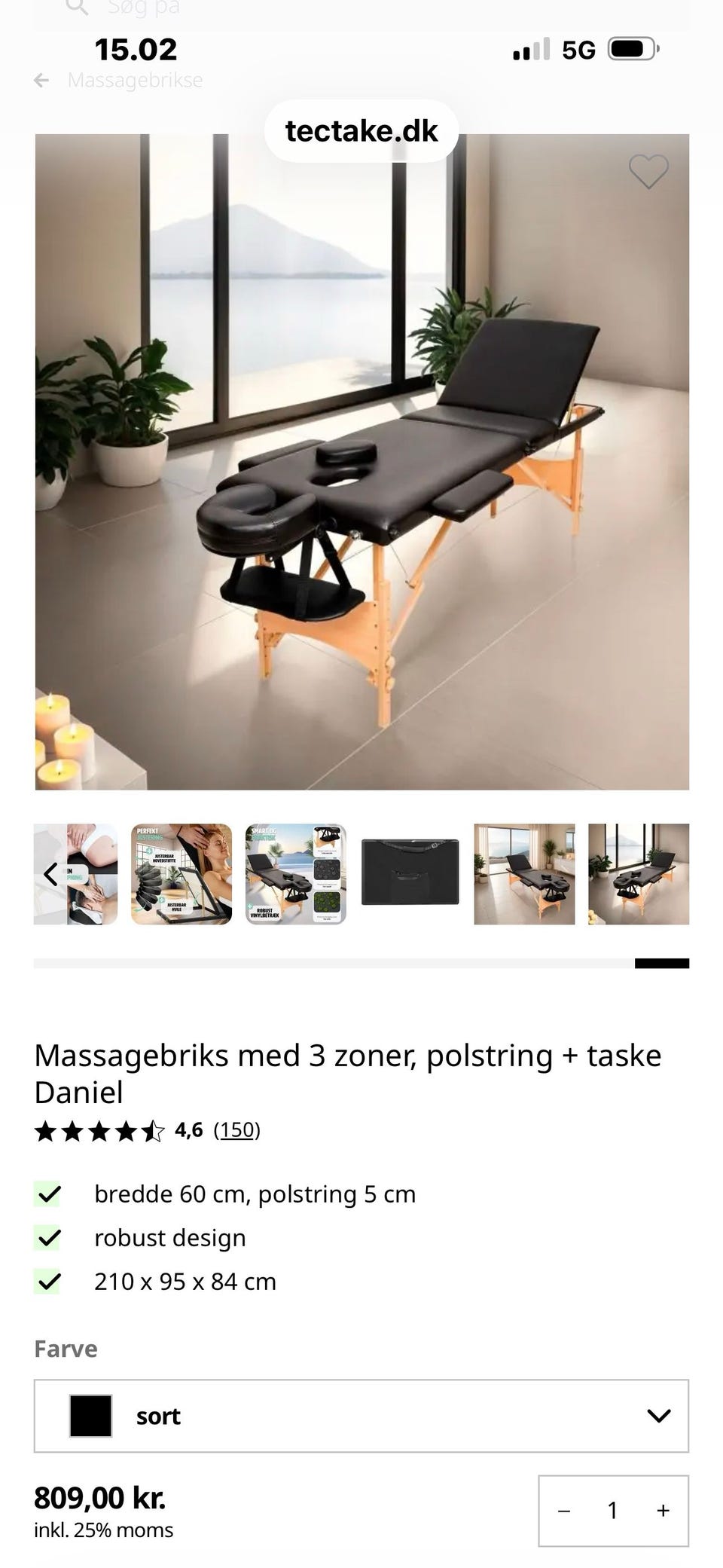
Task: Open the carrying bag thumbnail image
Action: point(410,873)
